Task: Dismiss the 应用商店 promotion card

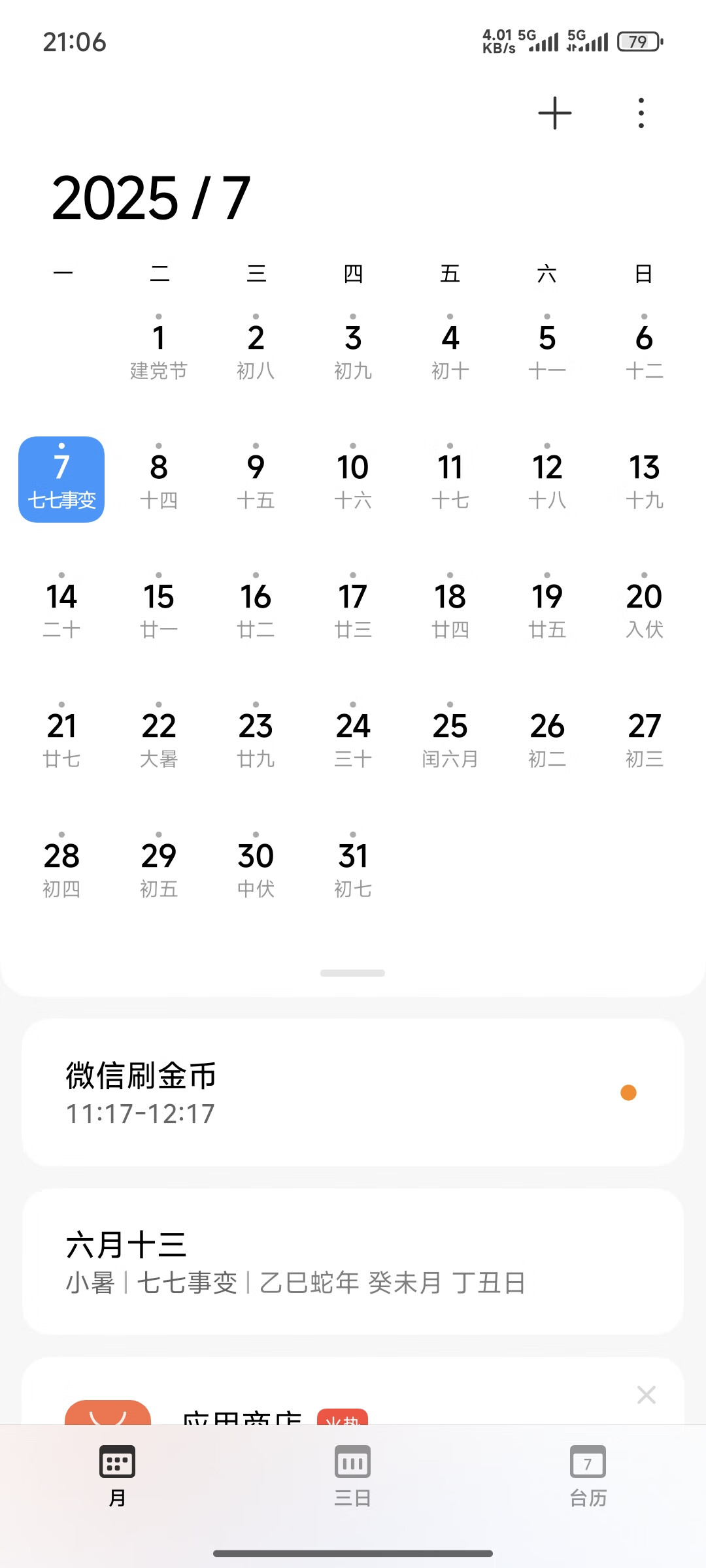Action: [x=646, y=1395]
